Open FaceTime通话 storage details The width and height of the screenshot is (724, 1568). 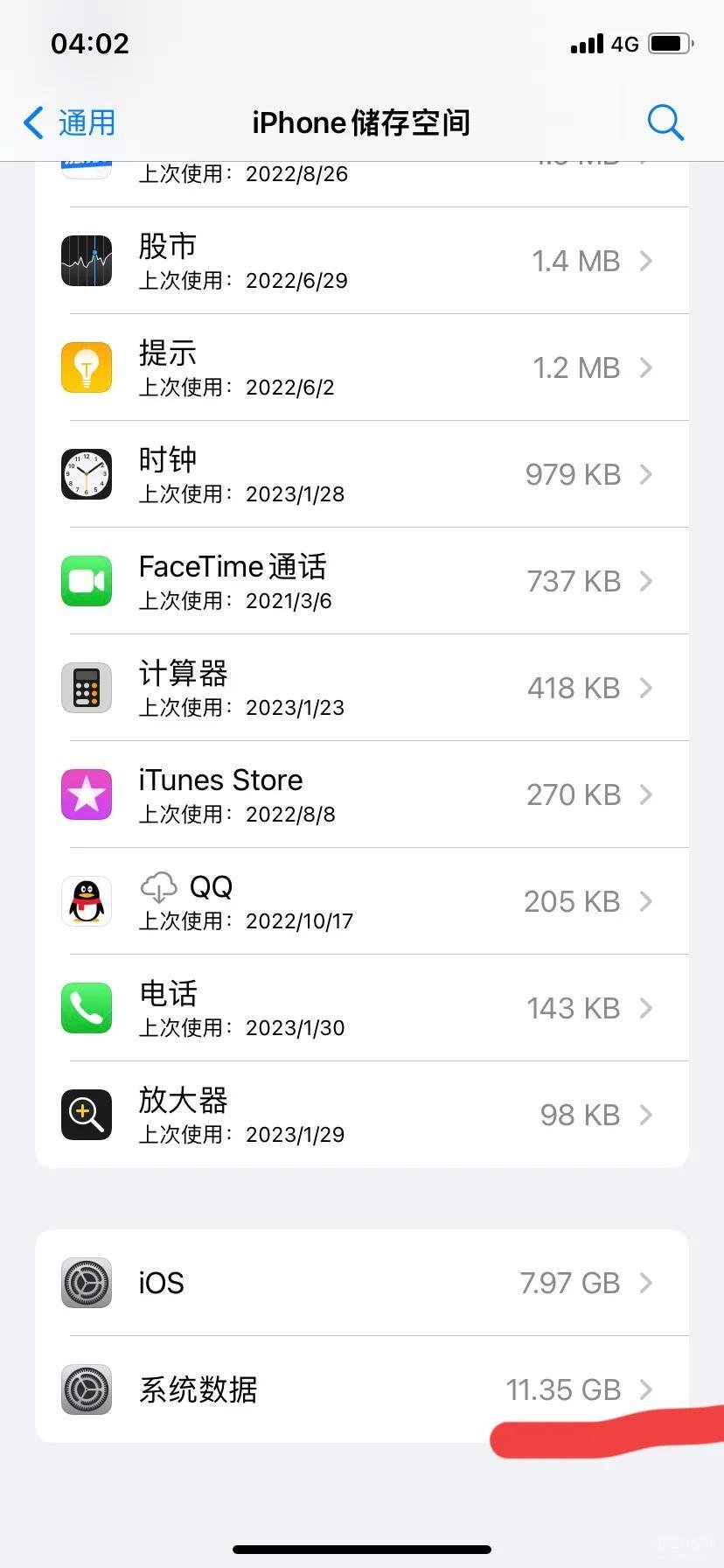tap(362, 581)
